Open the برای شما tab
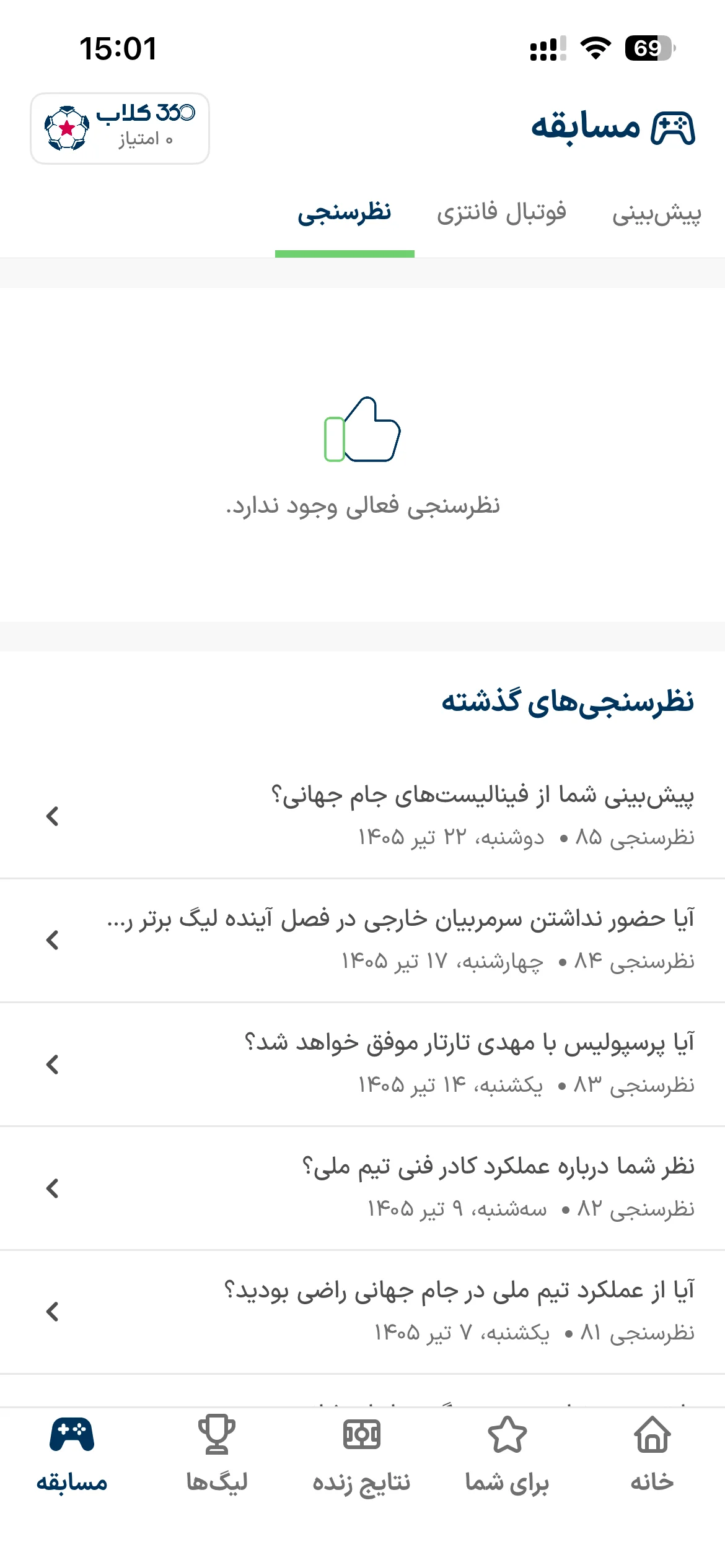The image size is (725, 1568). [507, 1454]
